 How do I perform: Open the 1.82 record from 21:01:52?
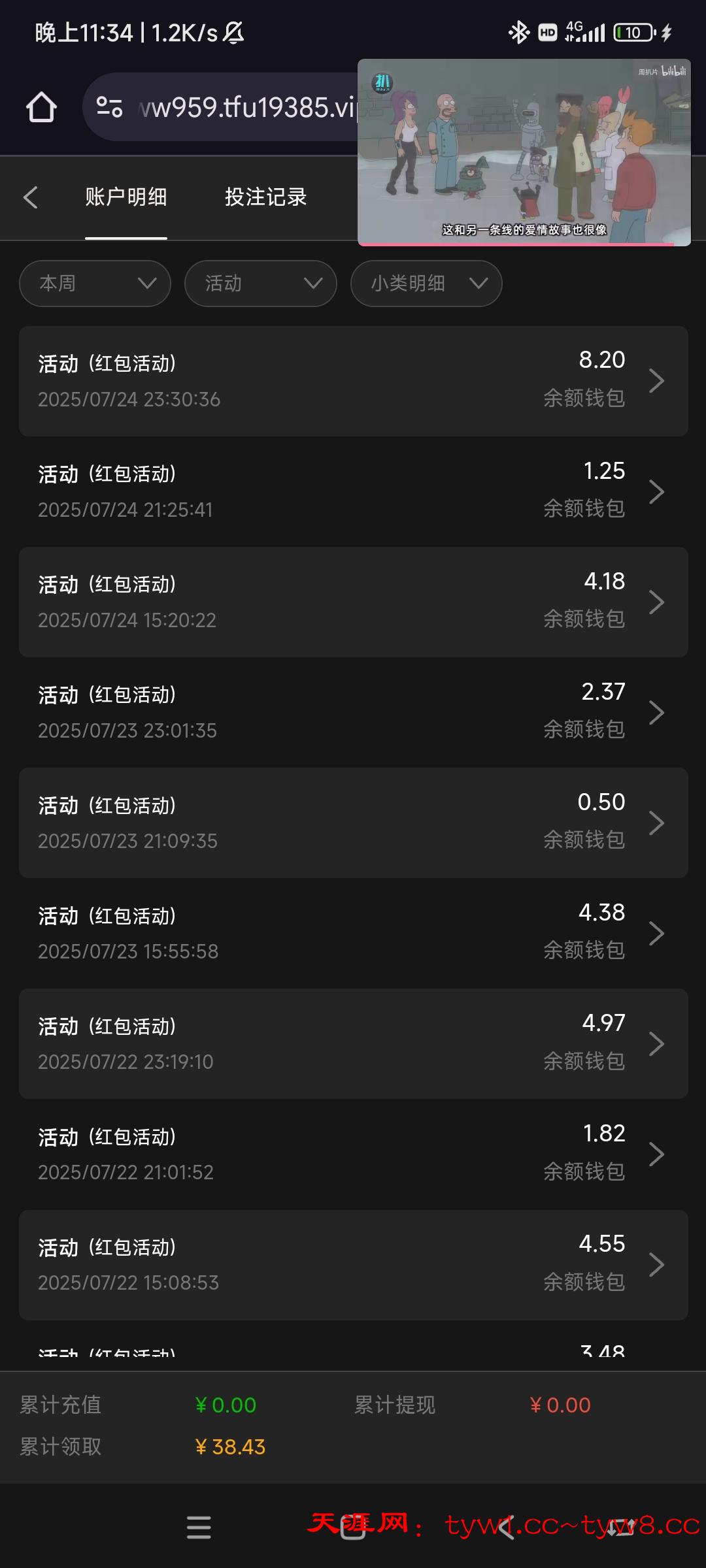tap(353, 1154)
